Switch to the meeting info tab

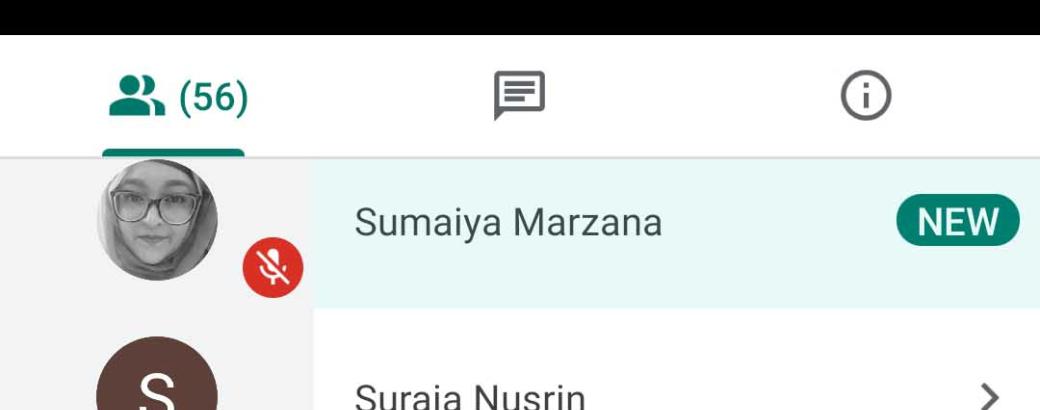(x=865, y=97)
